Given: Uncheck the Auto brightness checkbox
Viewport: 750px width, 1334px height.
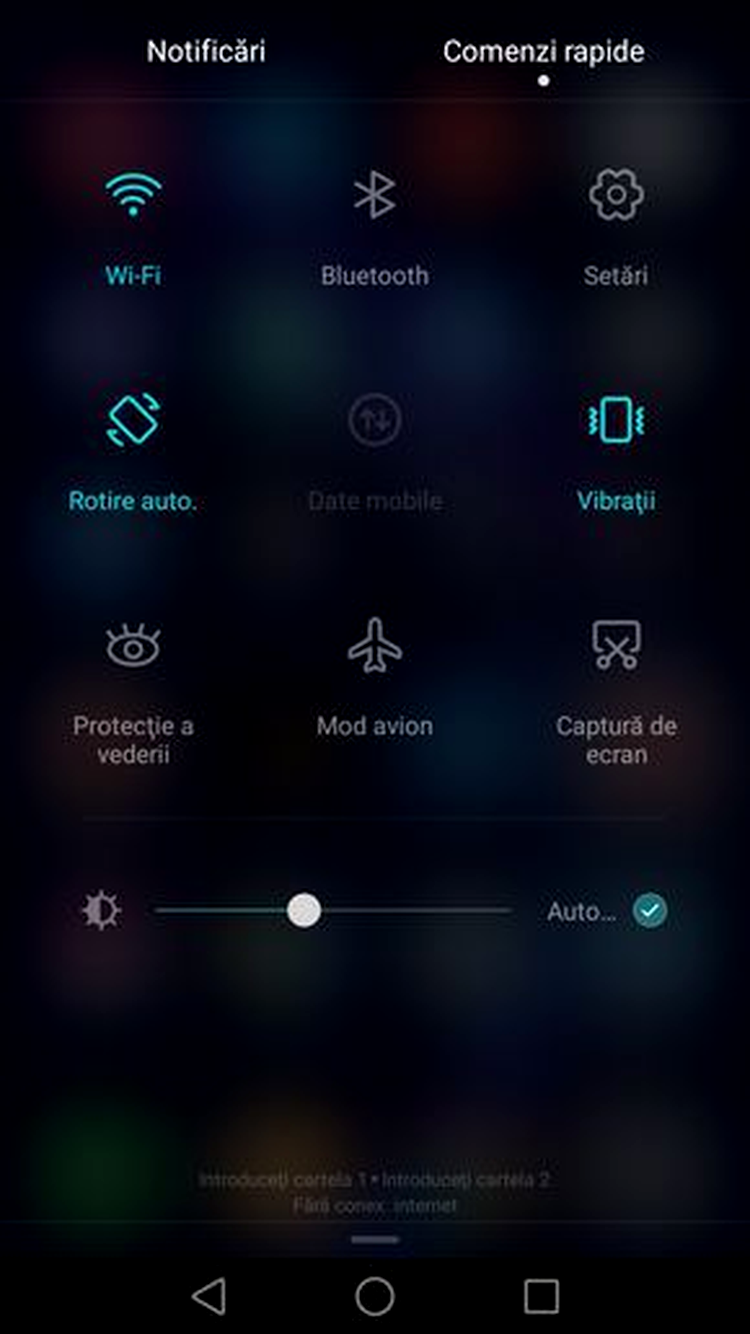Looking at the screenshot, I should click(650, 911).
